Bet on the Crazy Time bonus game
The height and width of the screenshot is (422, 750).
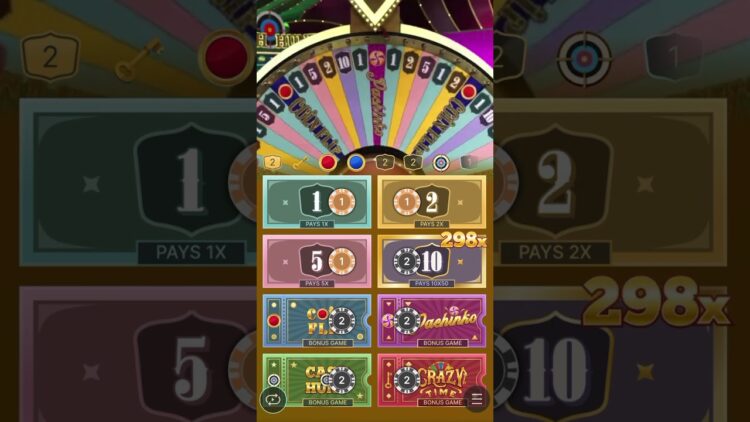[x=432, y=380]
